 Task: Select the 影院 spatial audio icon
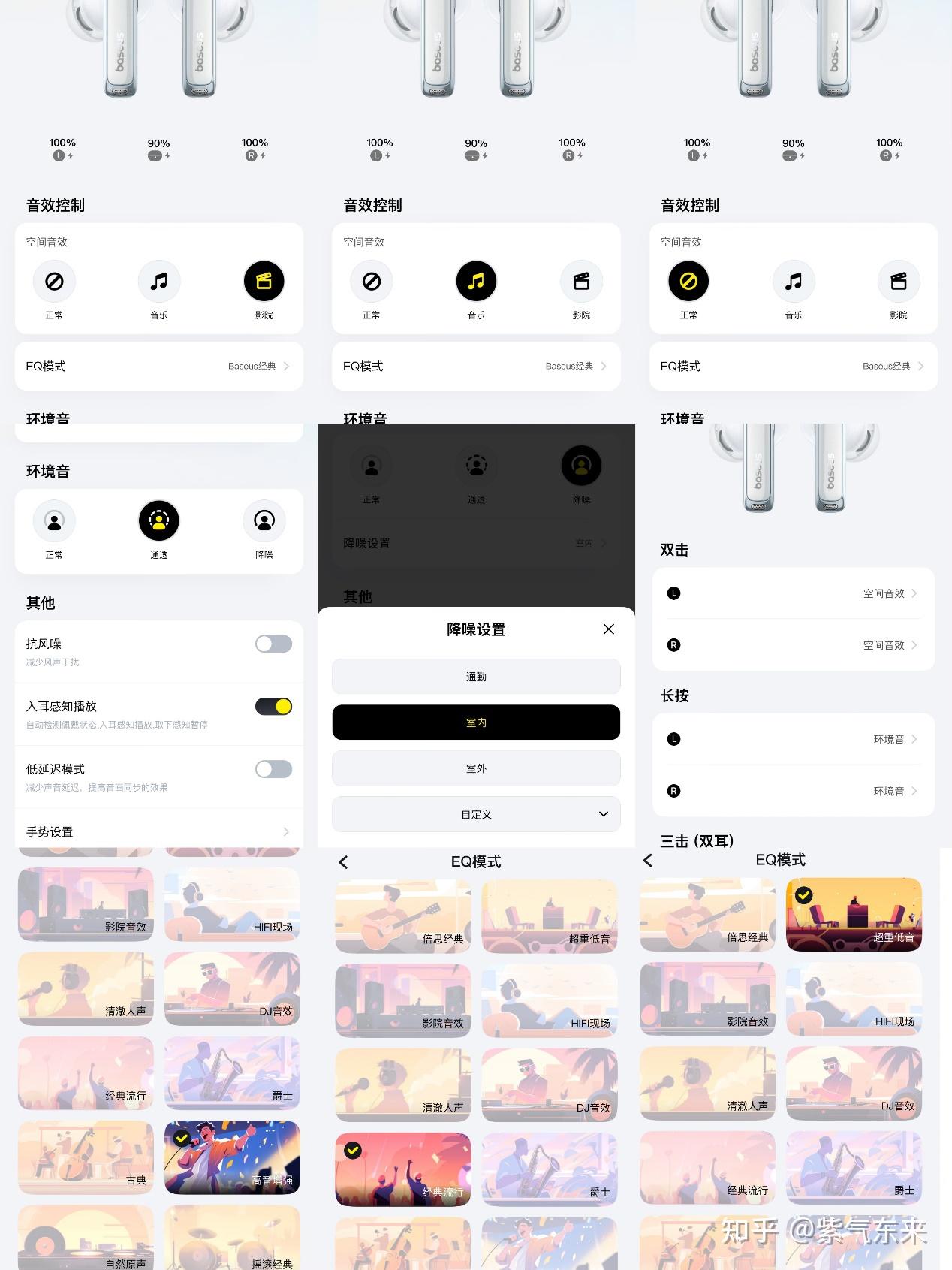pyautogui.click(x=264, y=280)
